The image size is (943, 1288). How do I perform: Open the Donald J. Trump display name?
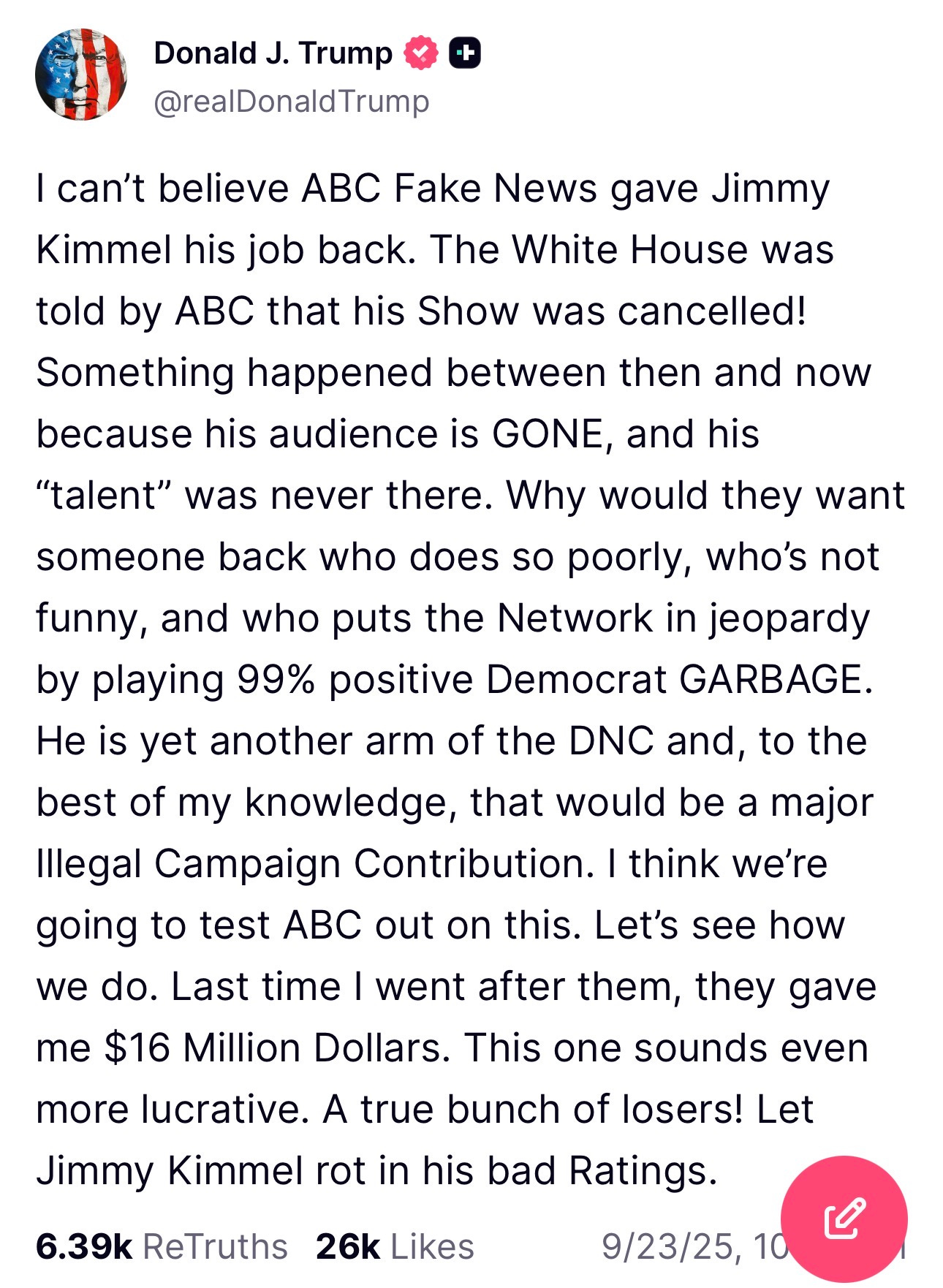click(273, 53)
